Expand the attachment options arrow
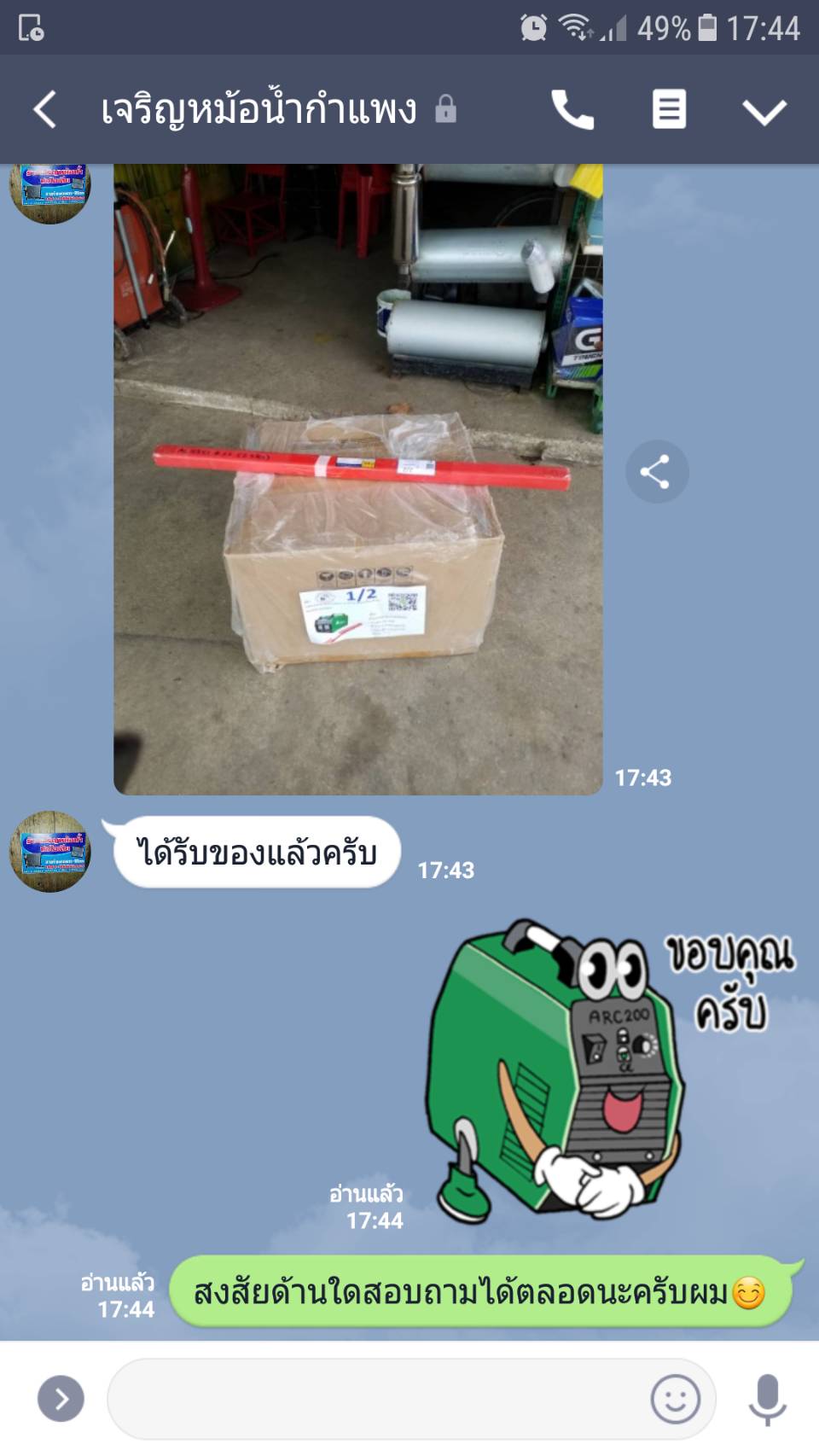The width and height of the screenshot is (819, 1456). coord(61,1398)
